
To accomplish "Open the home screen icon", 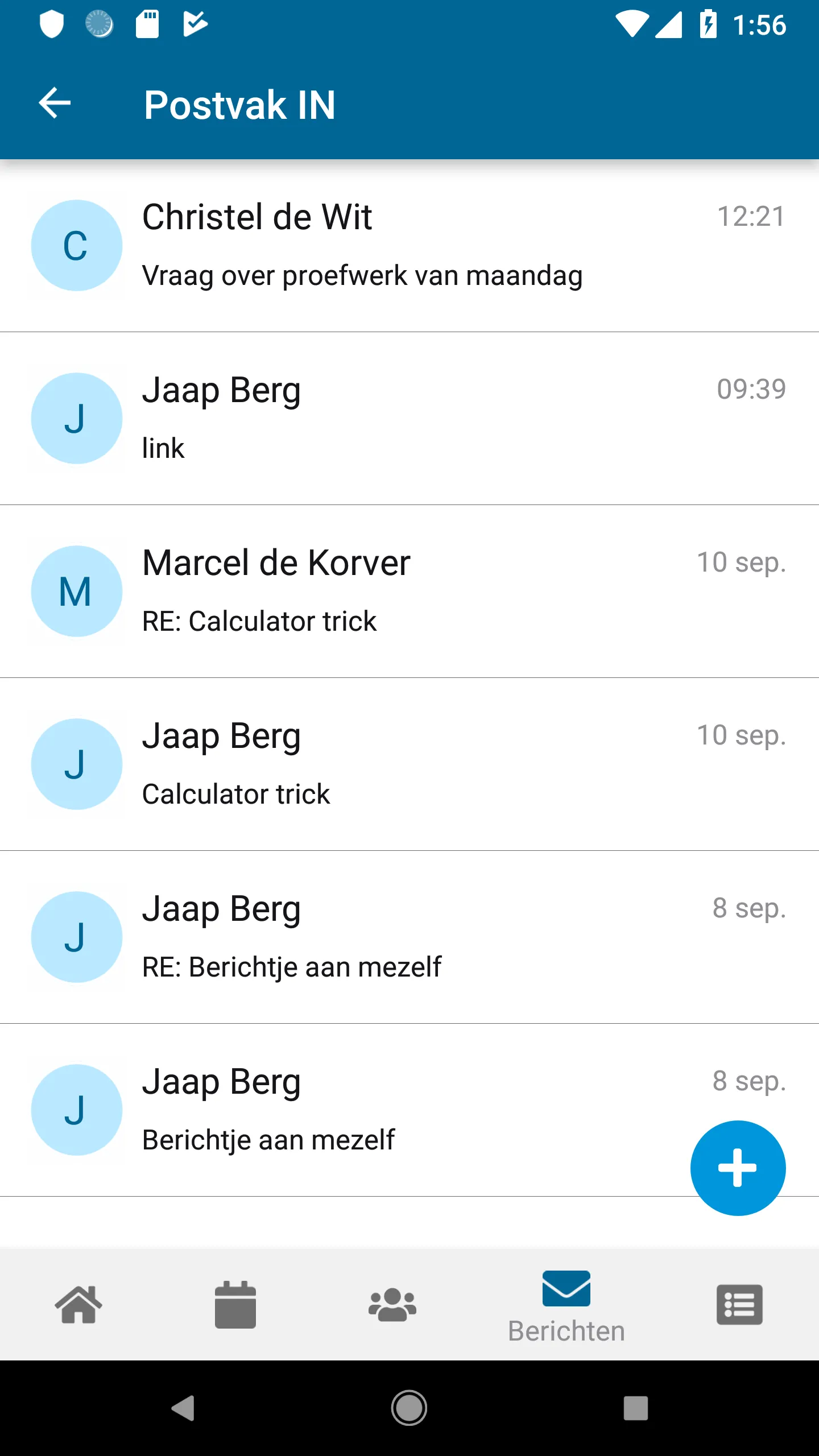I will point(78,1305).
